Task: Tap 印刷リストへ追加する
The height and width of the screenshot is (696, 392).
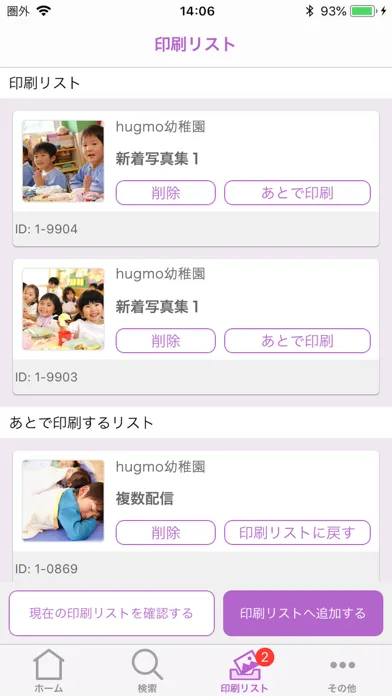Action: (303, 613)
